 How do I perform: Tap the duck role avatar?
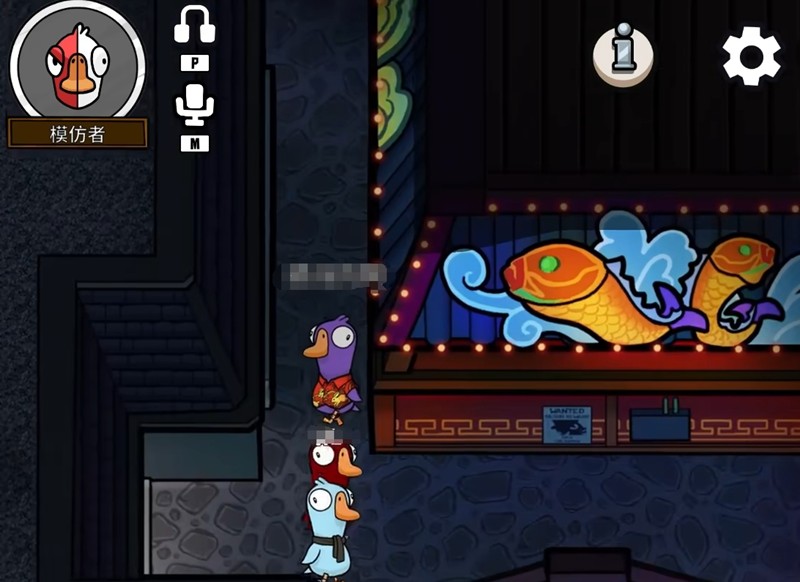[x=78, y=63]
